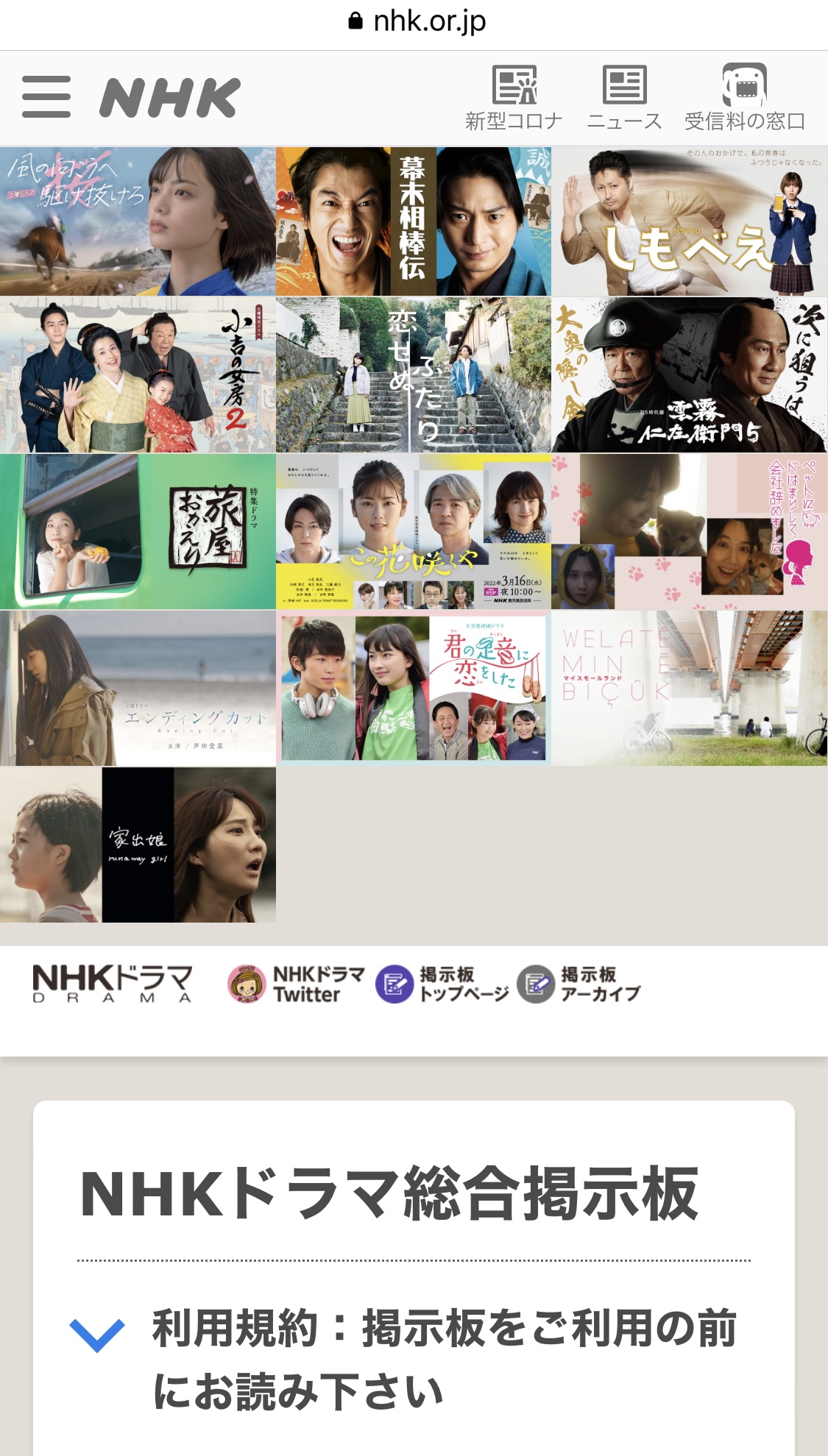This screenshot has height=1456, width=828.
Task: Open the hamburger menu
Action: click(46, 96)
